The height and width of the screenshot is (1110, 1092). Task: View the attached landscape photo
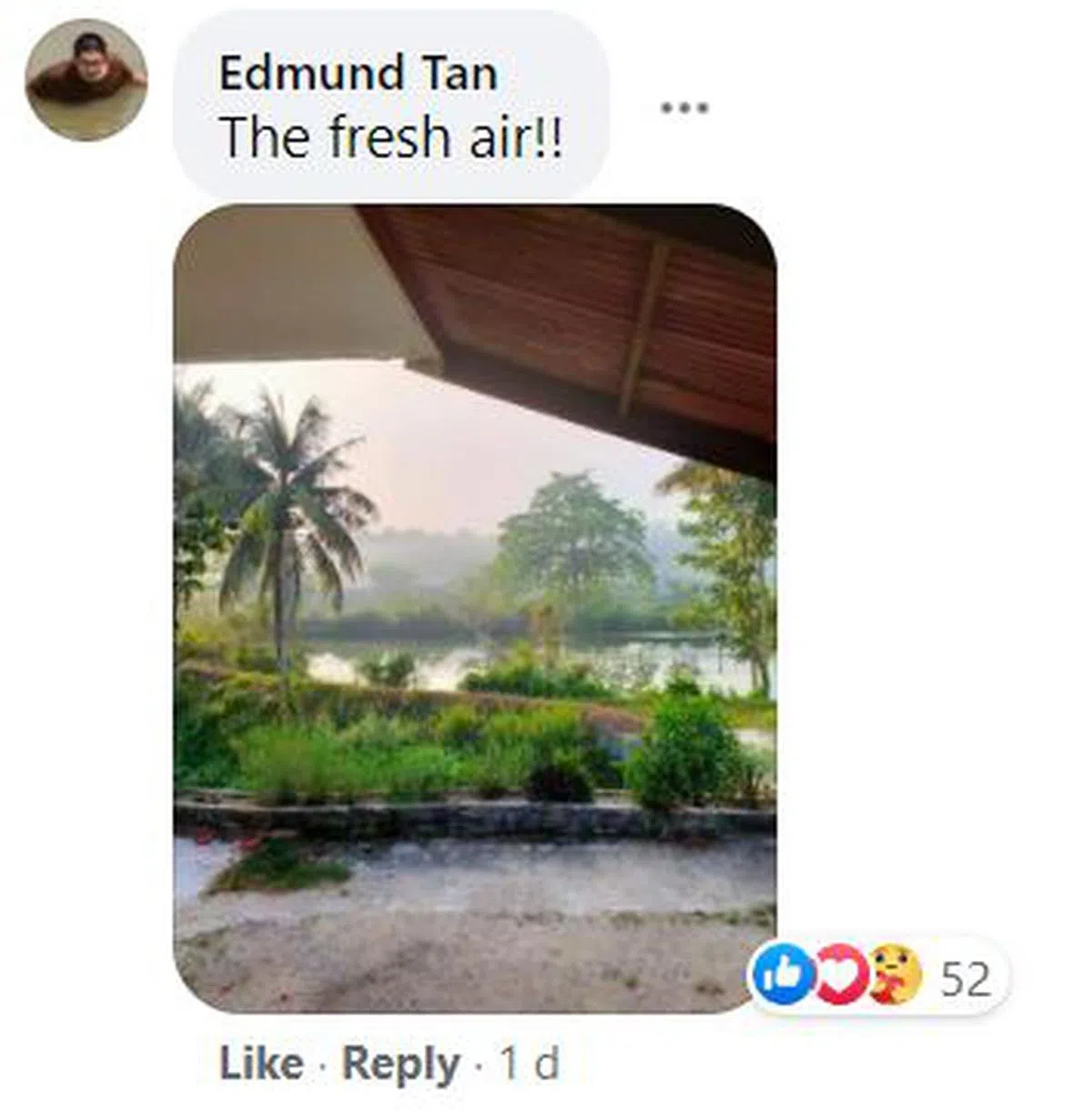474,608
